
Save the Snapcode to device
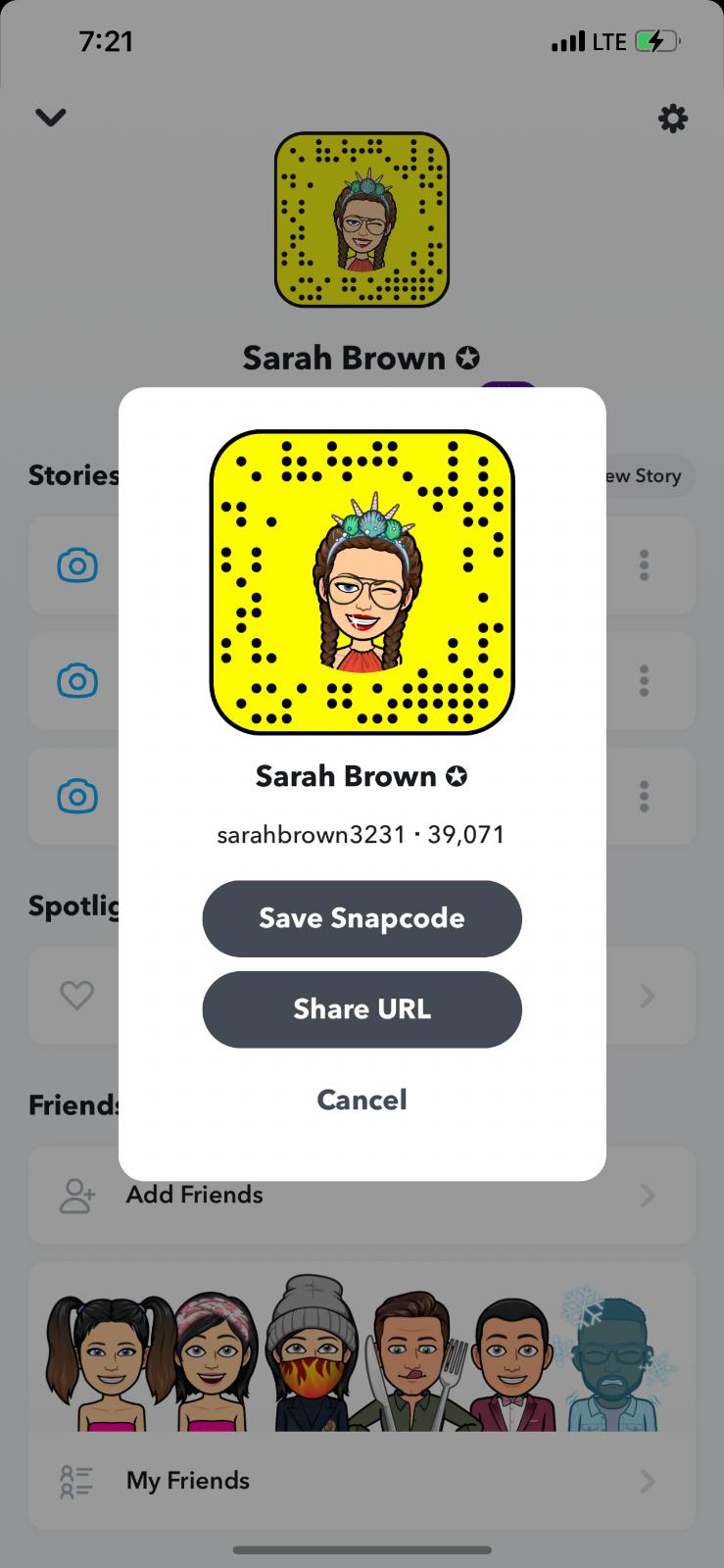click(362, 918)
